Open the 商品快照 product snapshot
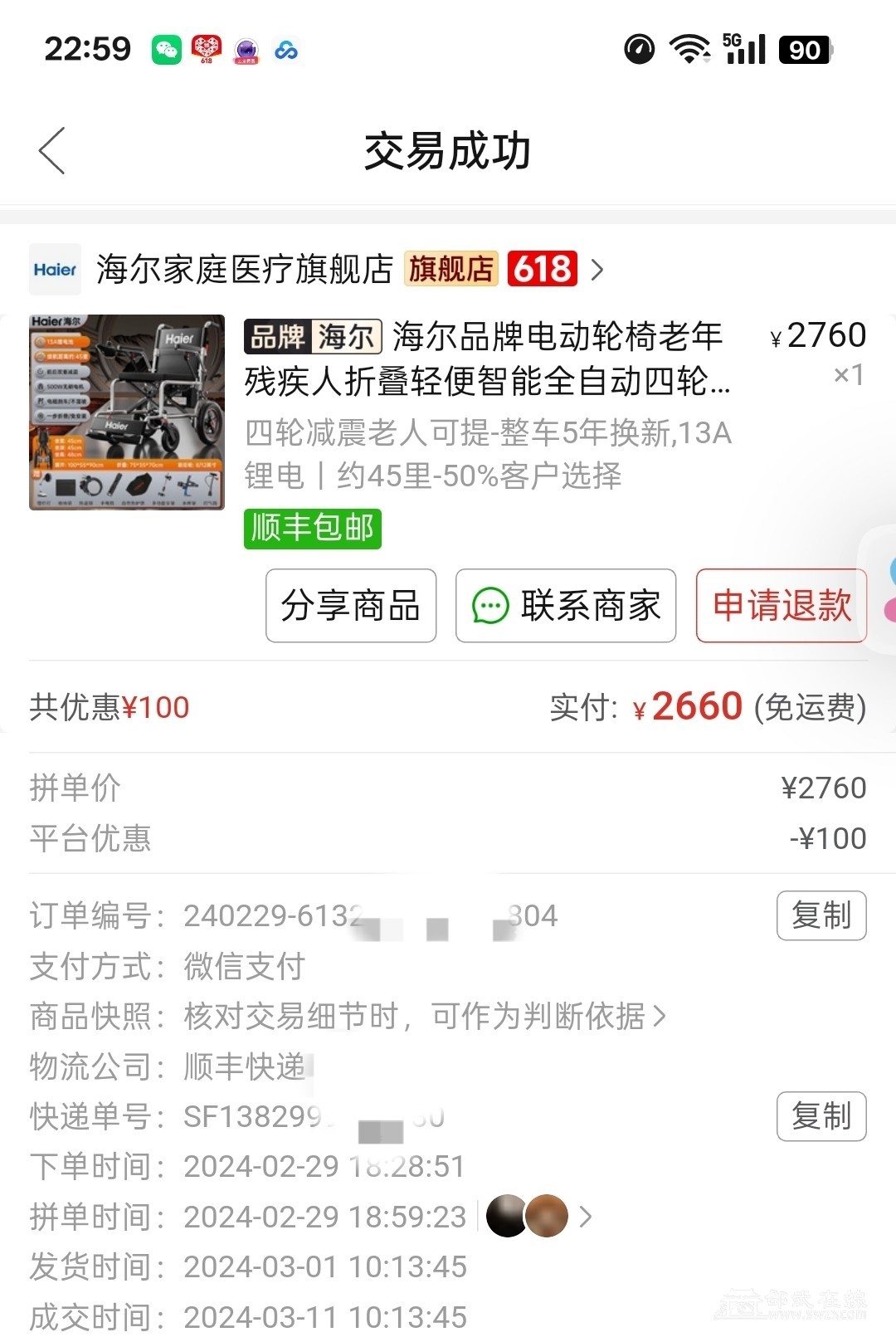This screenshot has width=896, height=1337. coord(423,1016)
